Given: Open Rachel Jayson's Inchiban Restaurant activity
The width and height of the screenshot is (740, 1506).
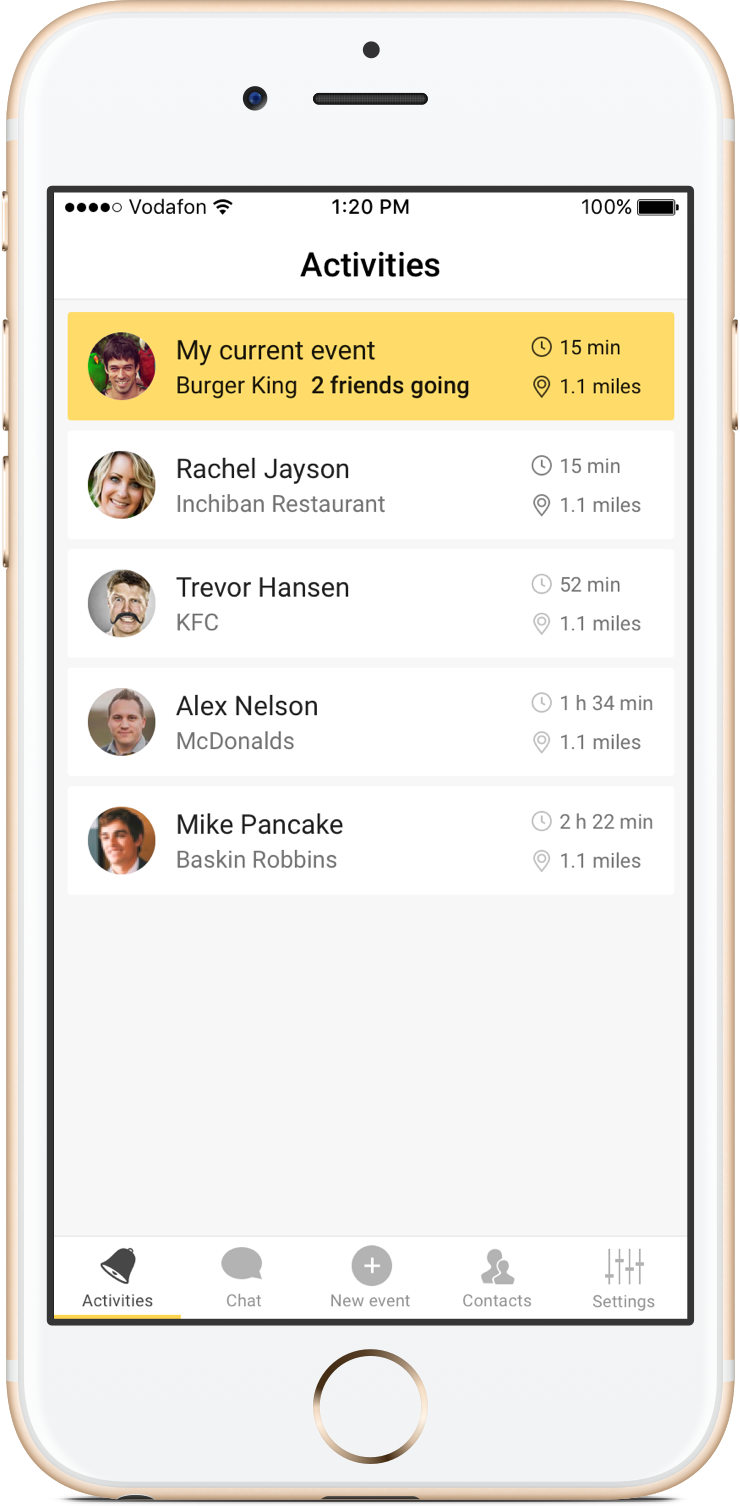Looking at the screenshot, I should coord(370,485).
